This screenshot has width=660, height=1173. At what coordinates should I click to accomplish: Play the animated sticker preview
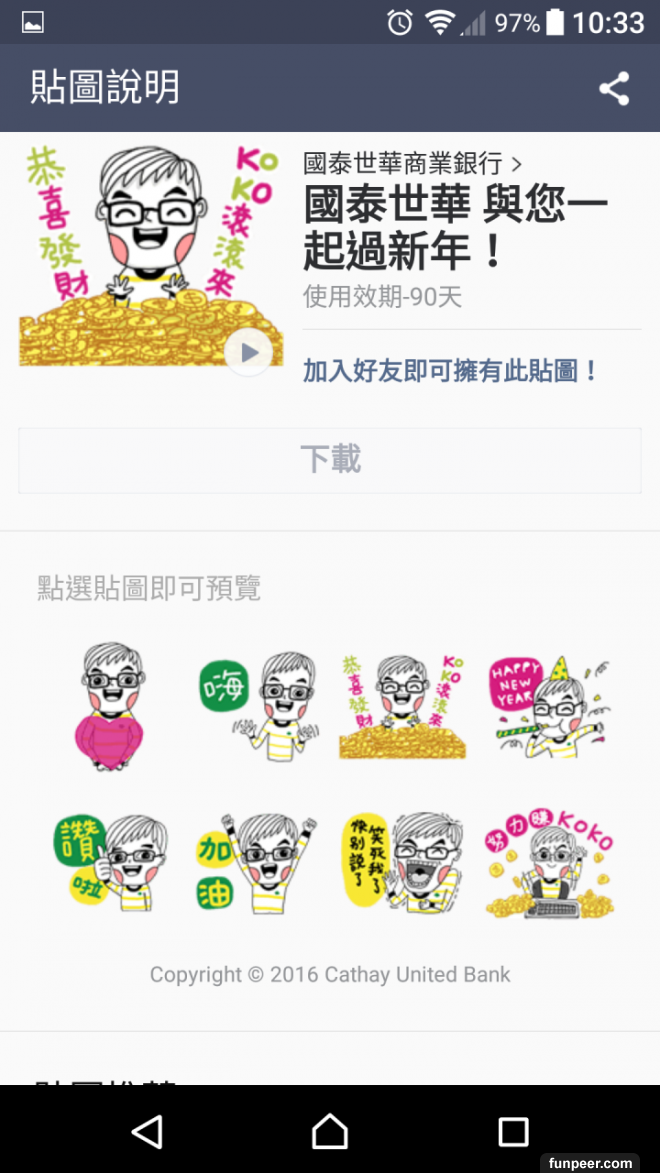pos(249,353)
